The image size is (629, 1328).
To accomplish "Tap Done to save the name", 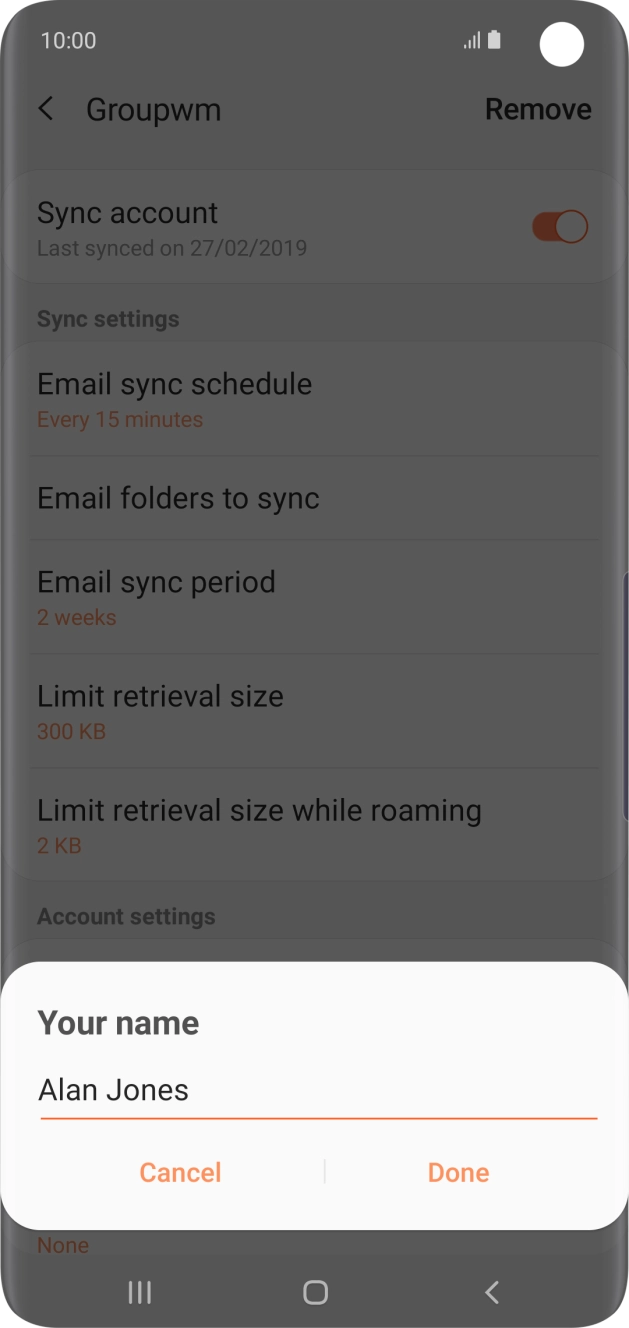I will click(458, 1172).
